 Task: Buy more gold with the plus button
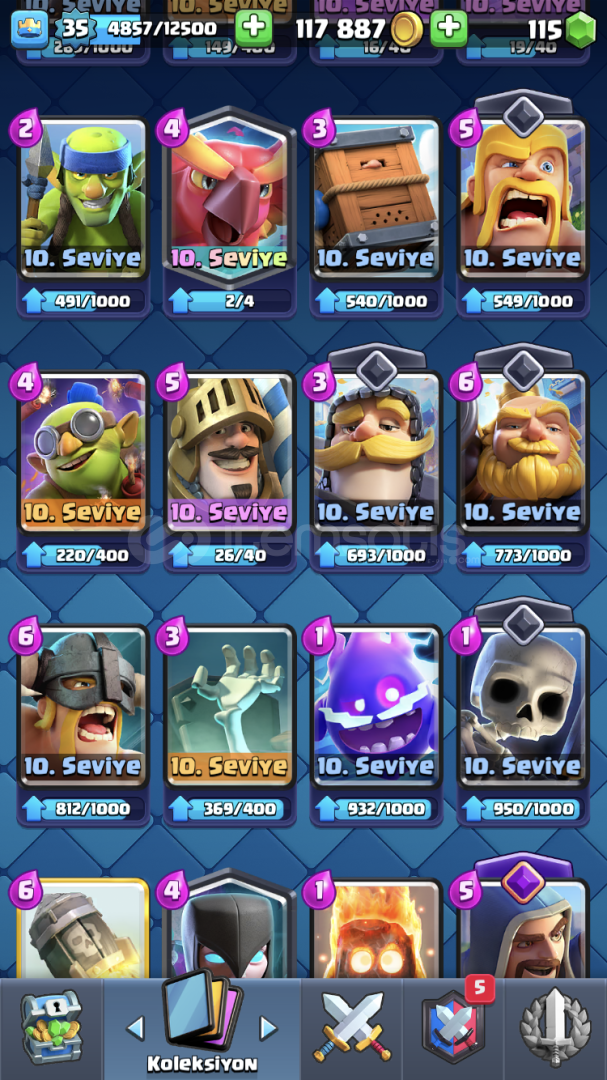click(449, 29)
